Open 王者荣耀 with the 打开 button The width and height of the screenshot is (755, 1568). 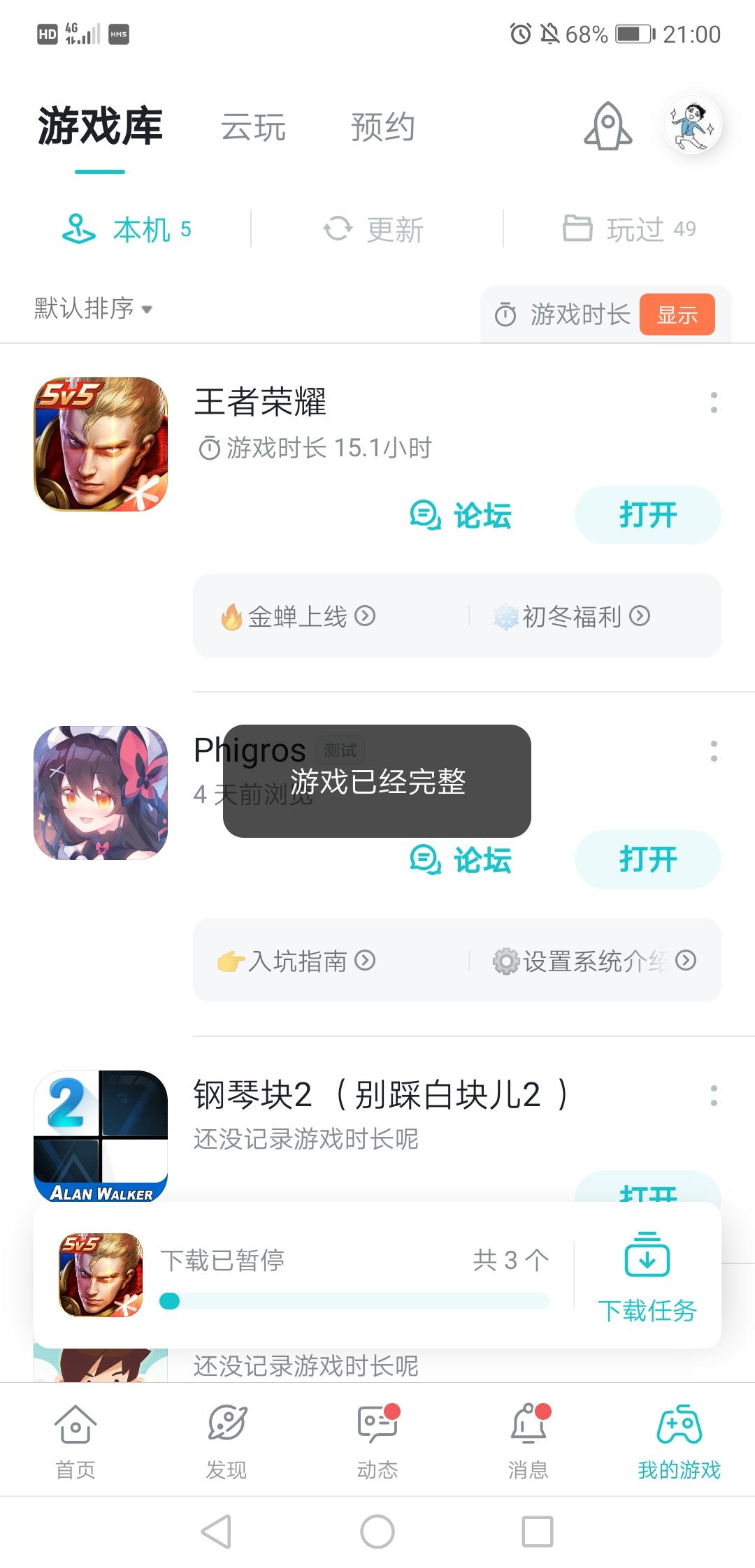coord(647,515)
